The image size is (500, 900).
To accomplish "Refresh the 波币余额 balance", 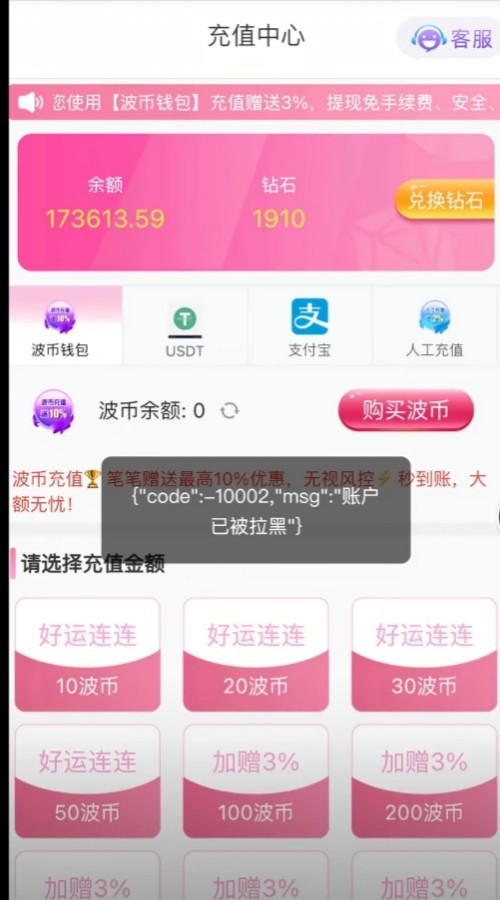I will coord(230,411).
